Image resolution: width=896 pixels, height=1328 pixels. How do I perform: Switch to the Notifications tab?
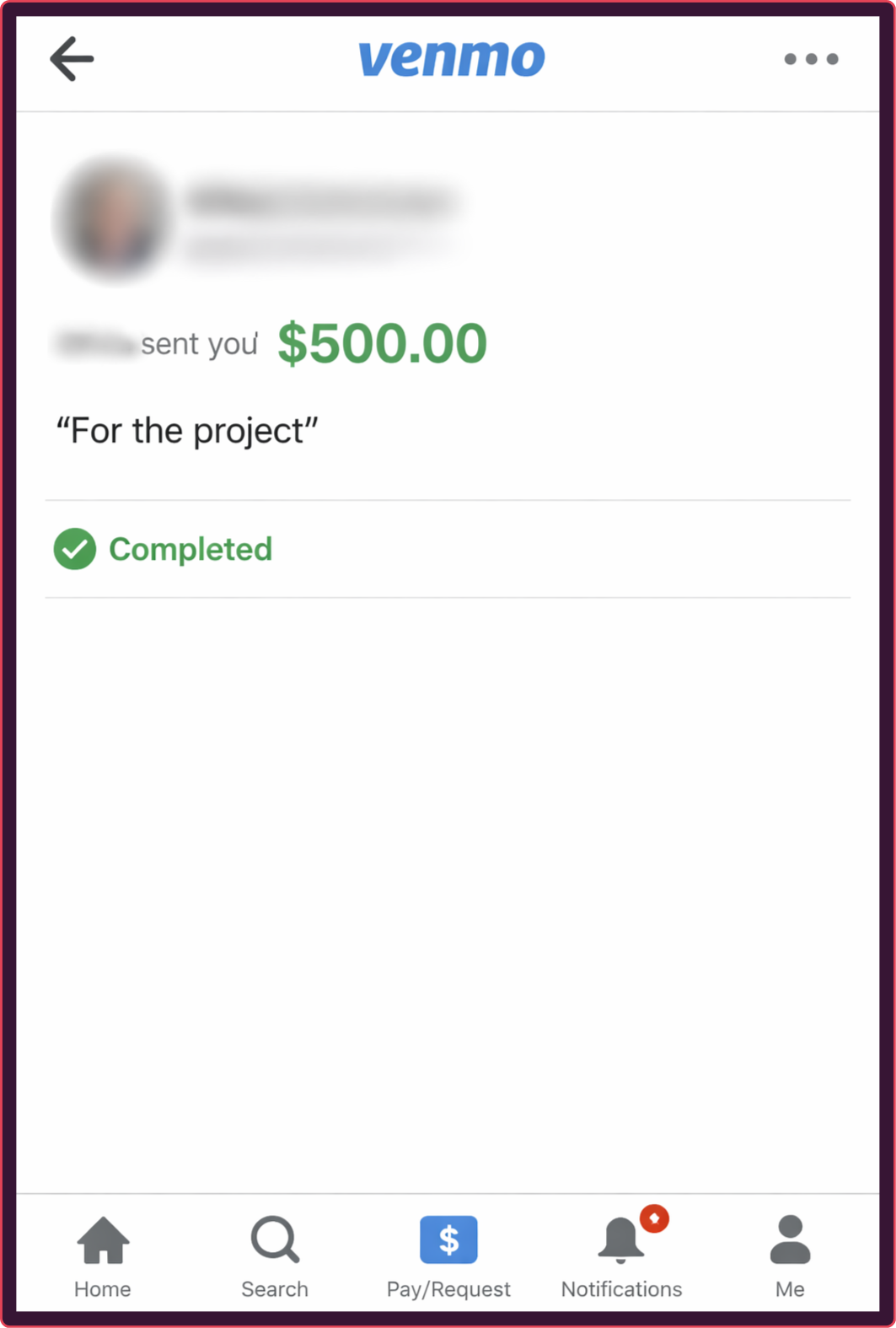pyautogui.click(x=621, y=1256)
